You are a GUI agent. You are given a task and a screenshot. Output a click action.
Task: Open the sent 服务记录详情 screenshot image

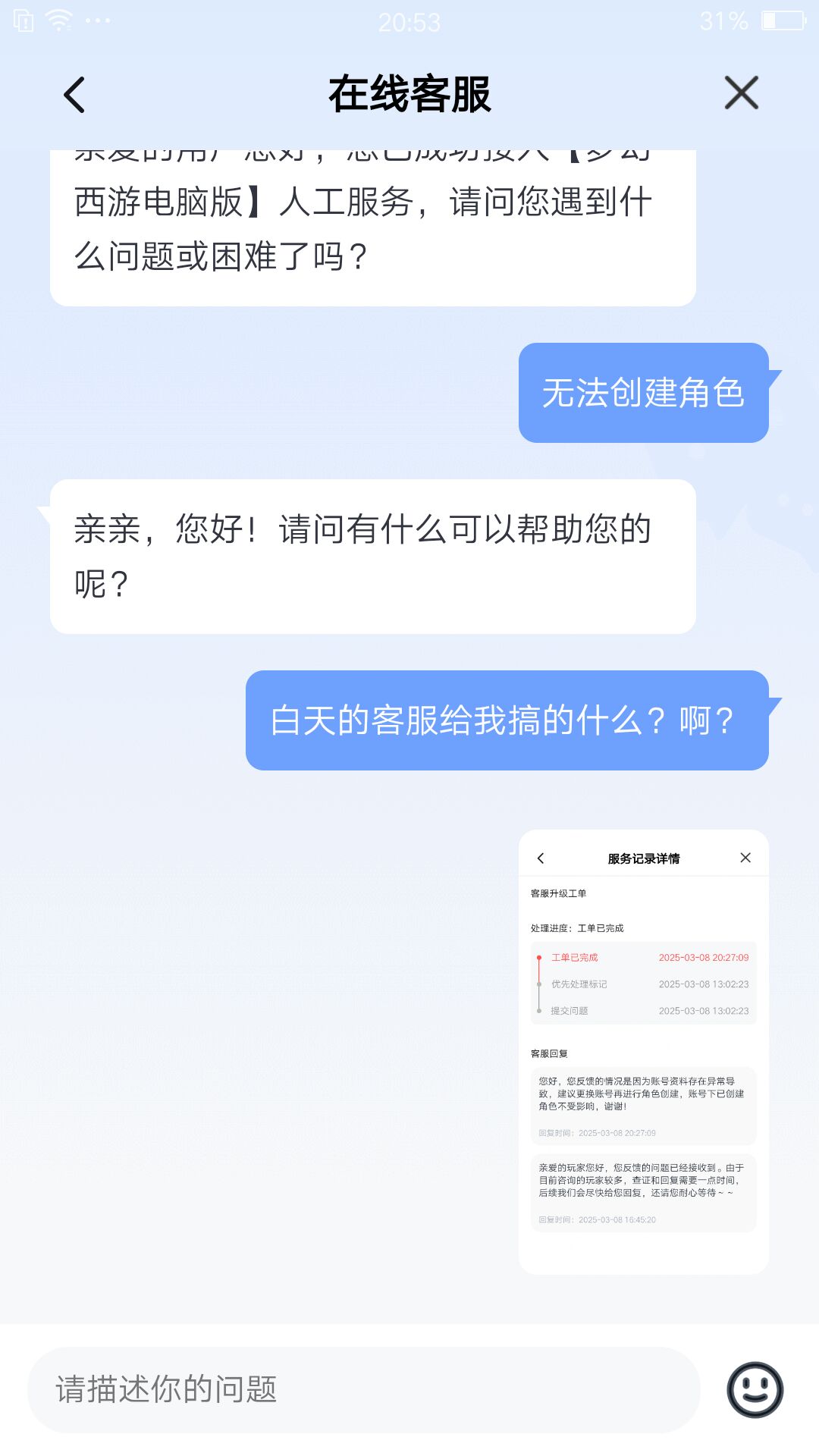tap(643, 1051)
